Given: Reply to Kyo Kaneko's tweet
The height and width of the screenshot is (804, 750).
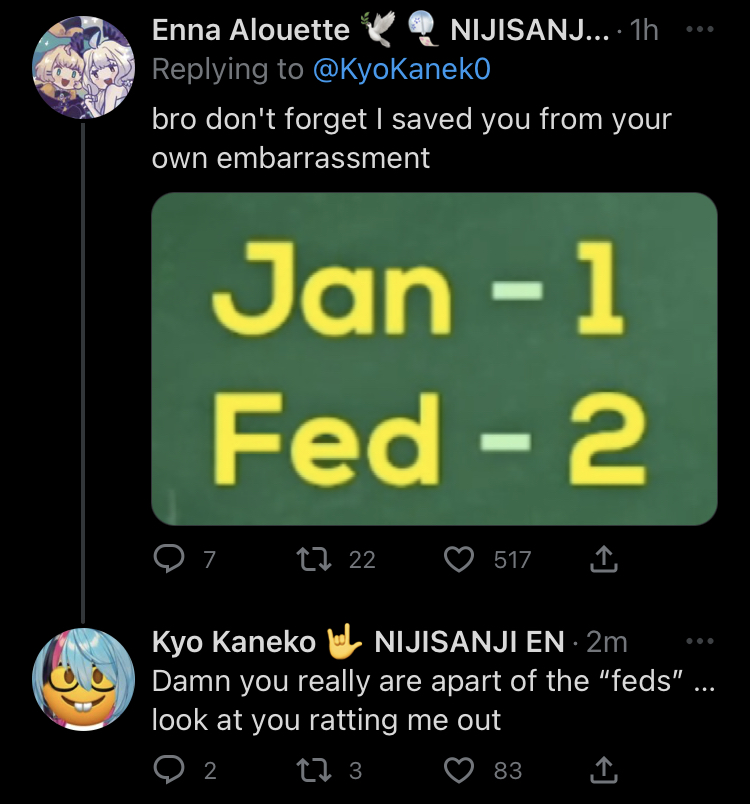Looking at the screenshot, I should (x=167, y=770).
